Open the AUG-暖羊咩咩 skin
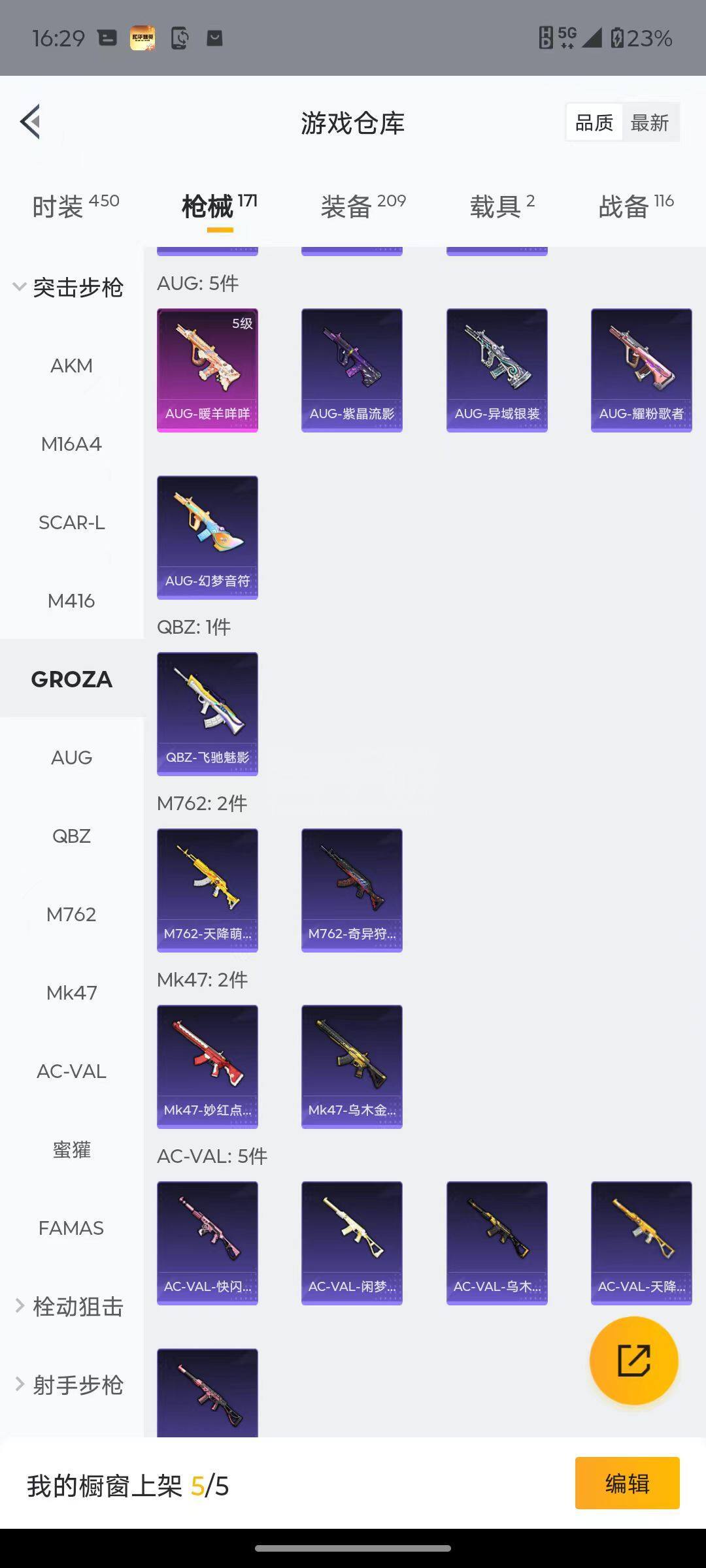The width and height of the screenshot is (706, 1568). (207, 370)
